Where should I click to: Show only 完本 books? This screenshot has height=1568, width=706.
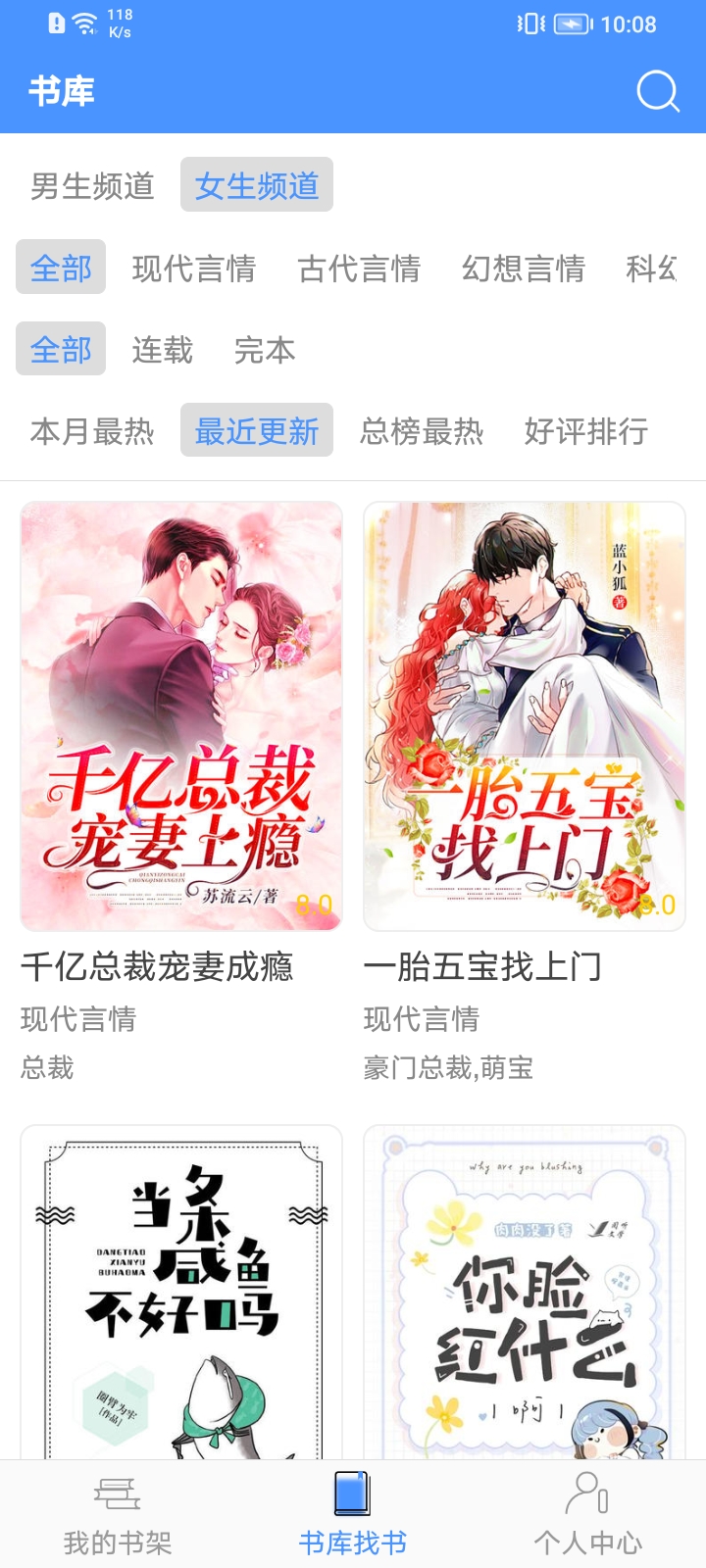tap(265, 350)
